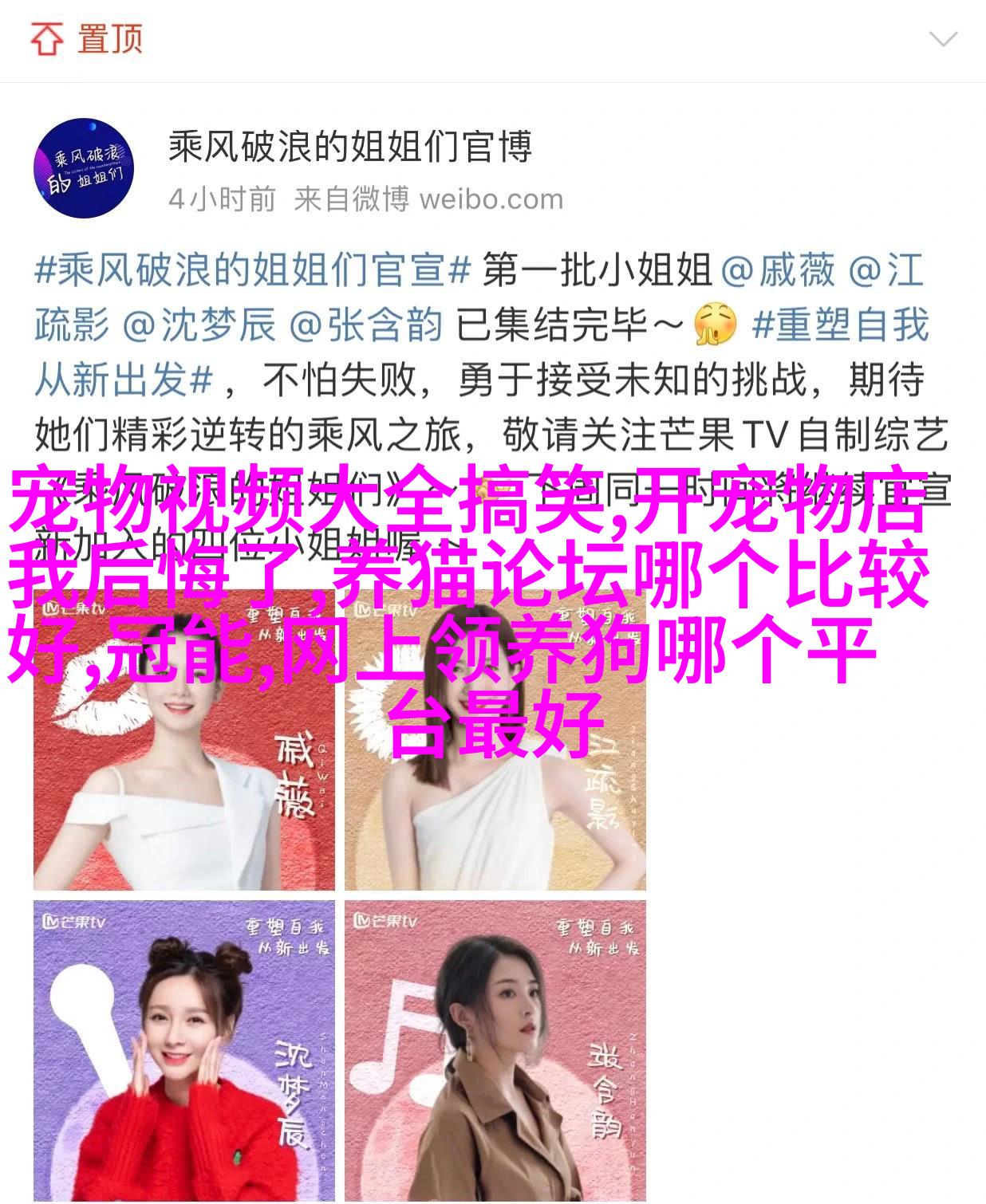Screen dimensions: 986x1204
Task: Enlarge the 张含韵 poster image
Action: (x=495, y=1051)
